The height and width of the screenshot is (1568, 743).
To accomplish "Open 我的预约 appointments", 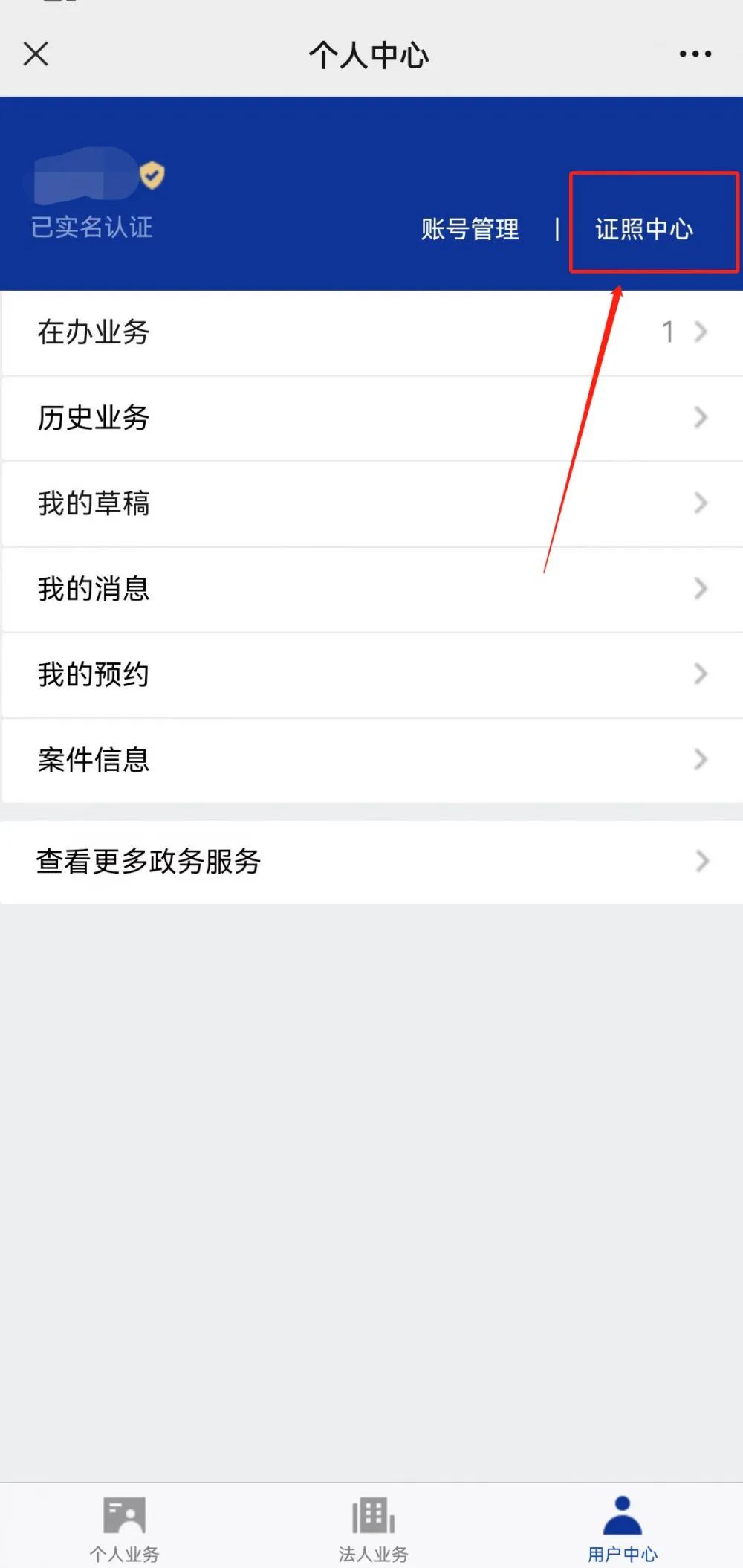I will (371, 674).
